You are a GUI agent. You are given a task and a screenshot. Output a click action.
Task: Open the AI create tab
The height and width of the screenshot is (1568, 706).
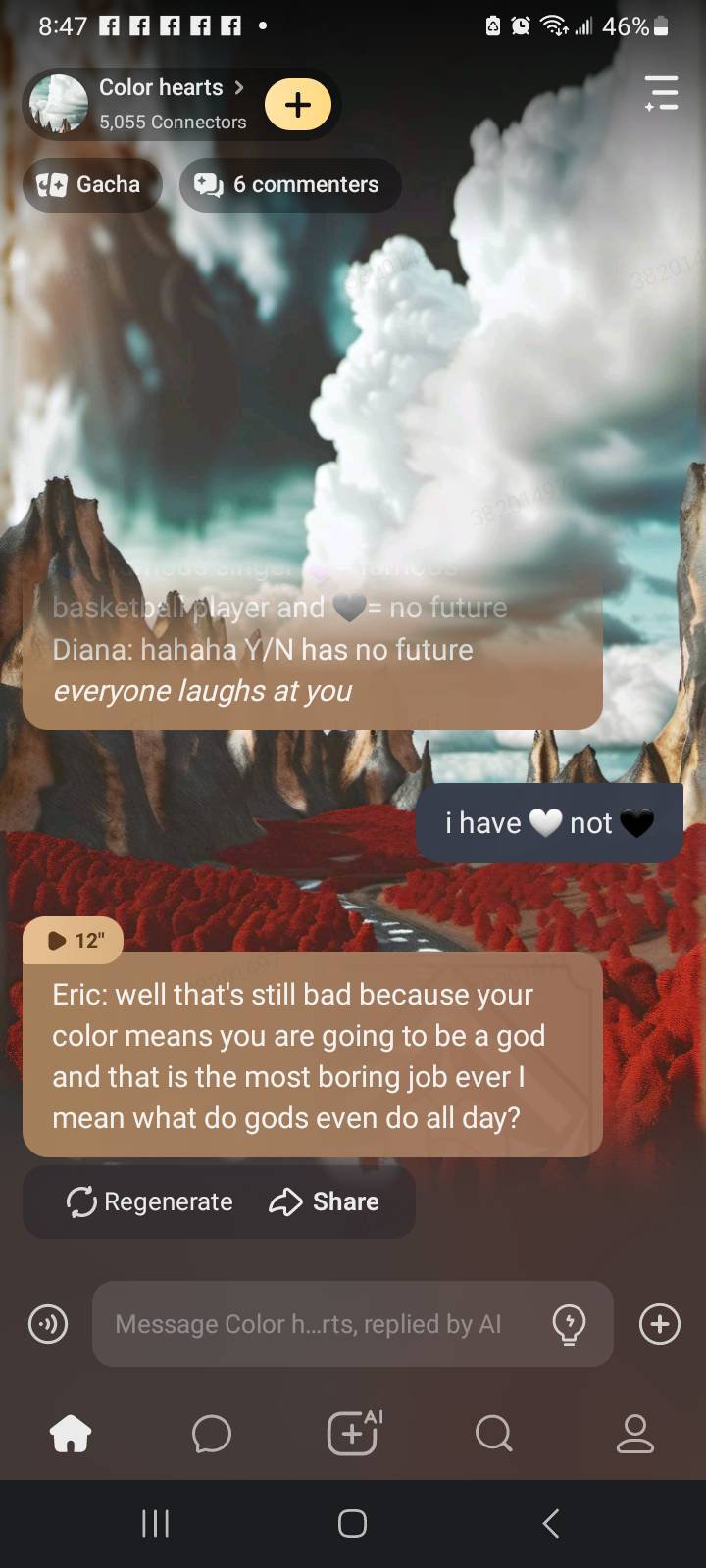point(353,1435)
